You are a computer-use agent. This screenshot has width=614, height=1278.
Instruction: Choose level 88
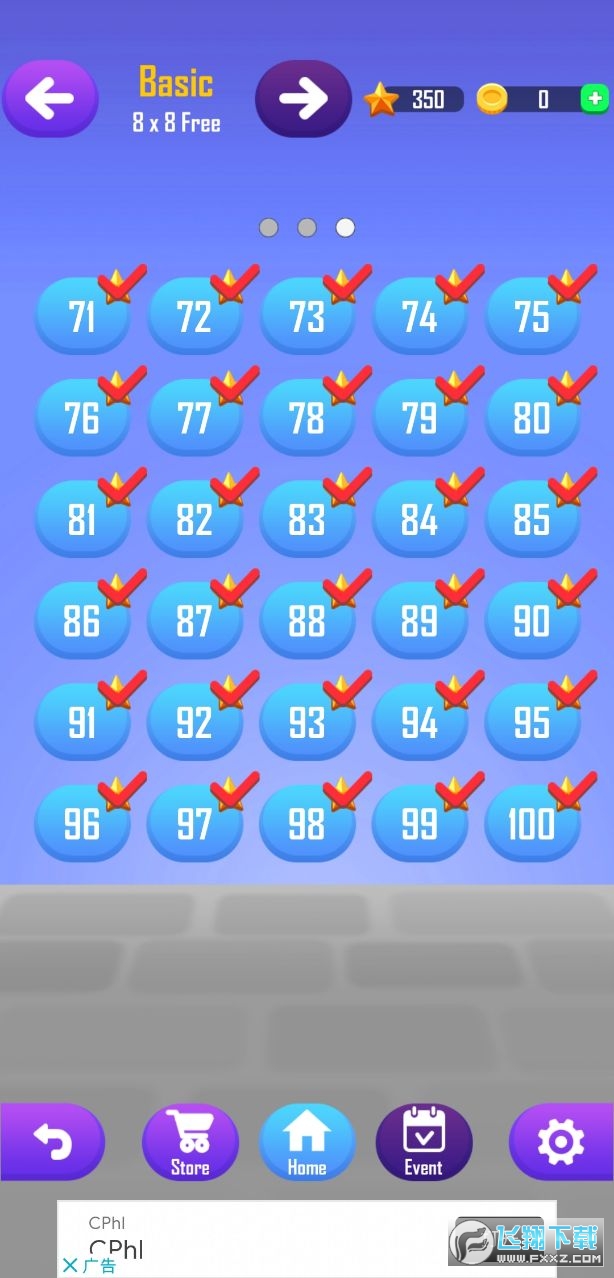tap(307, 621)
